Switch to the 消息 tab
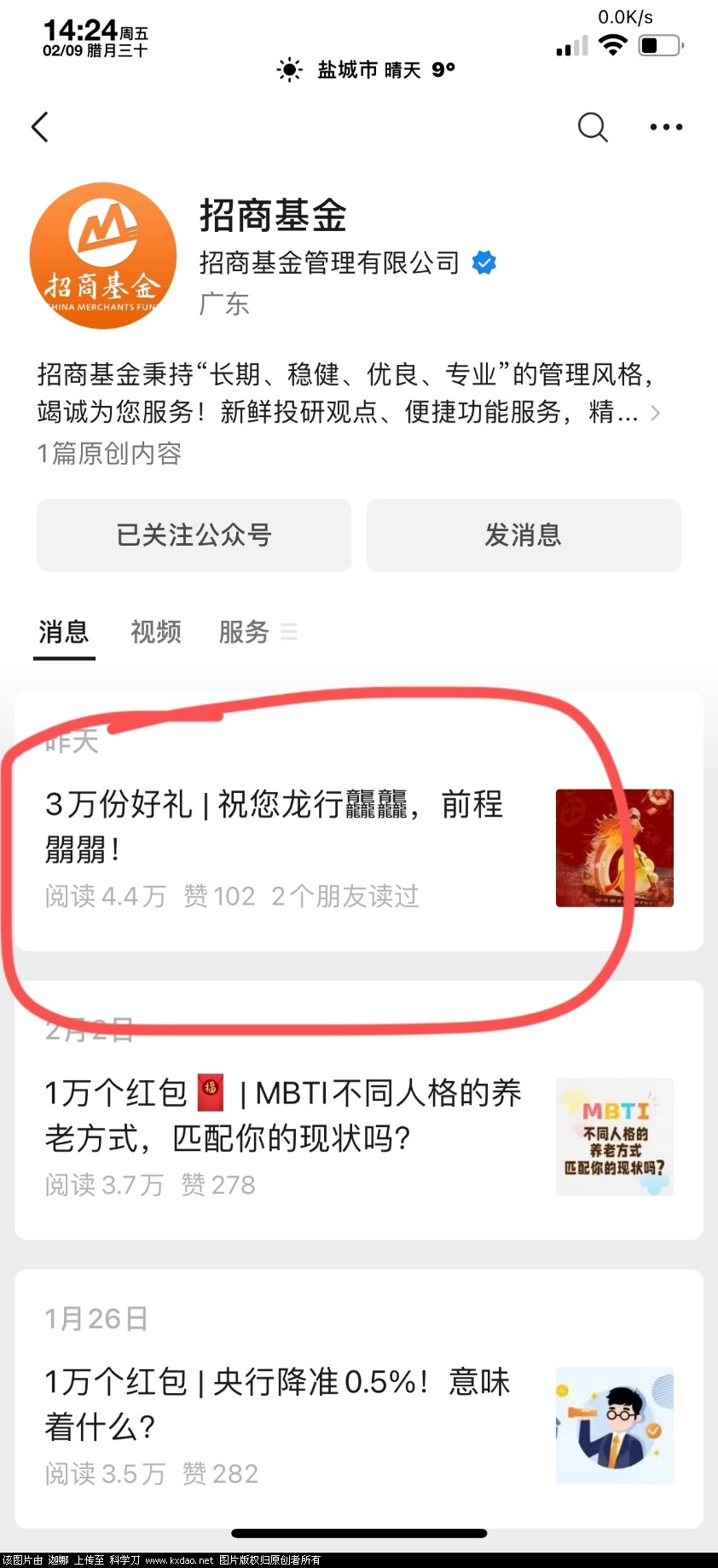 point(64,633)
